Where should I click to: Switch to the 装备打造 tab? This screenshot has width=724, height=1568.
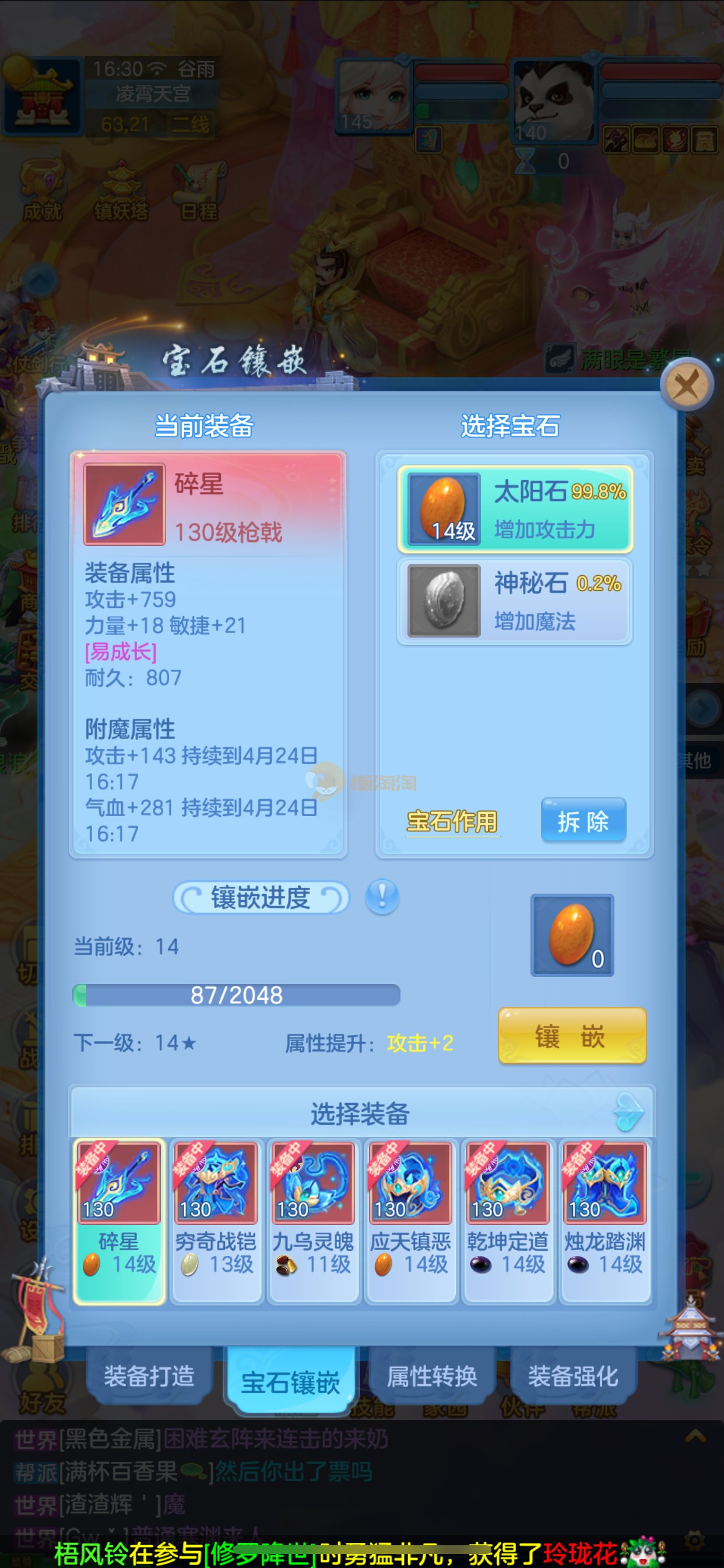tap(149, 1377)
